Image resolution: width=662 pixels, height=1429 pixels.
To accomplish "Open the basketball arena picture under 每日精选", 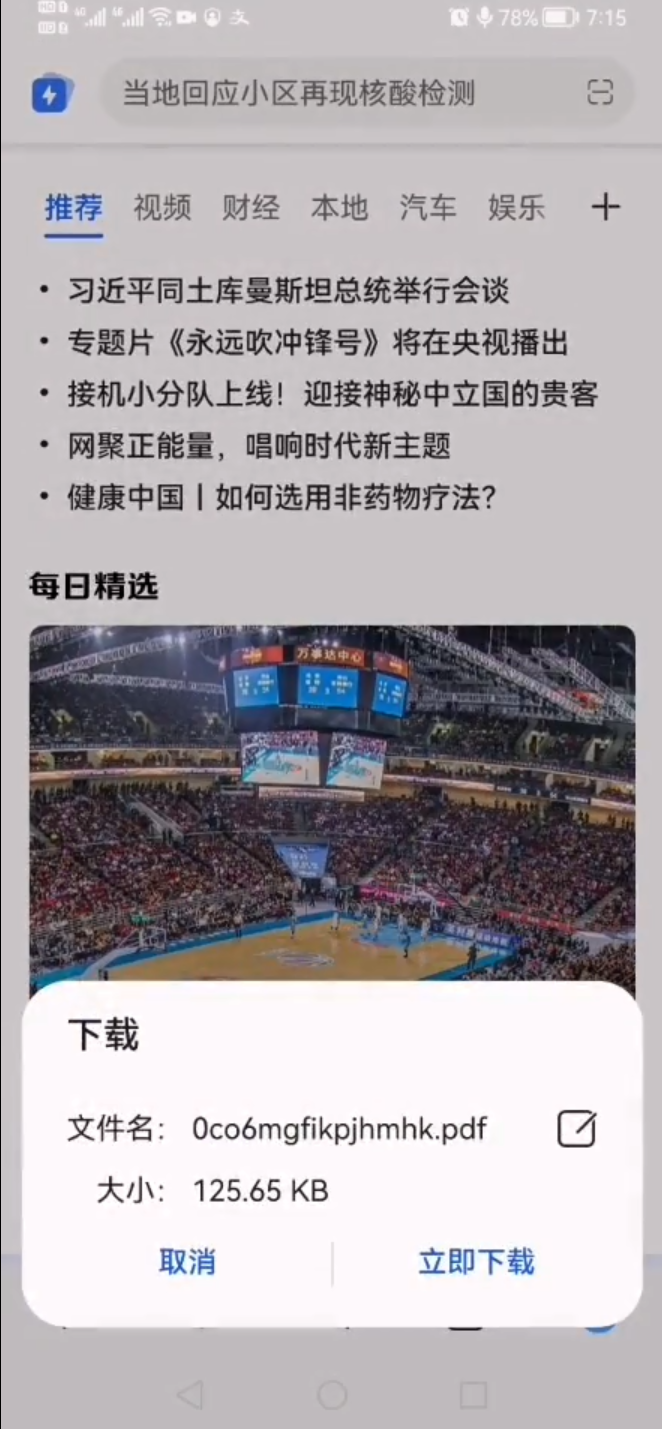I will 331,800.
